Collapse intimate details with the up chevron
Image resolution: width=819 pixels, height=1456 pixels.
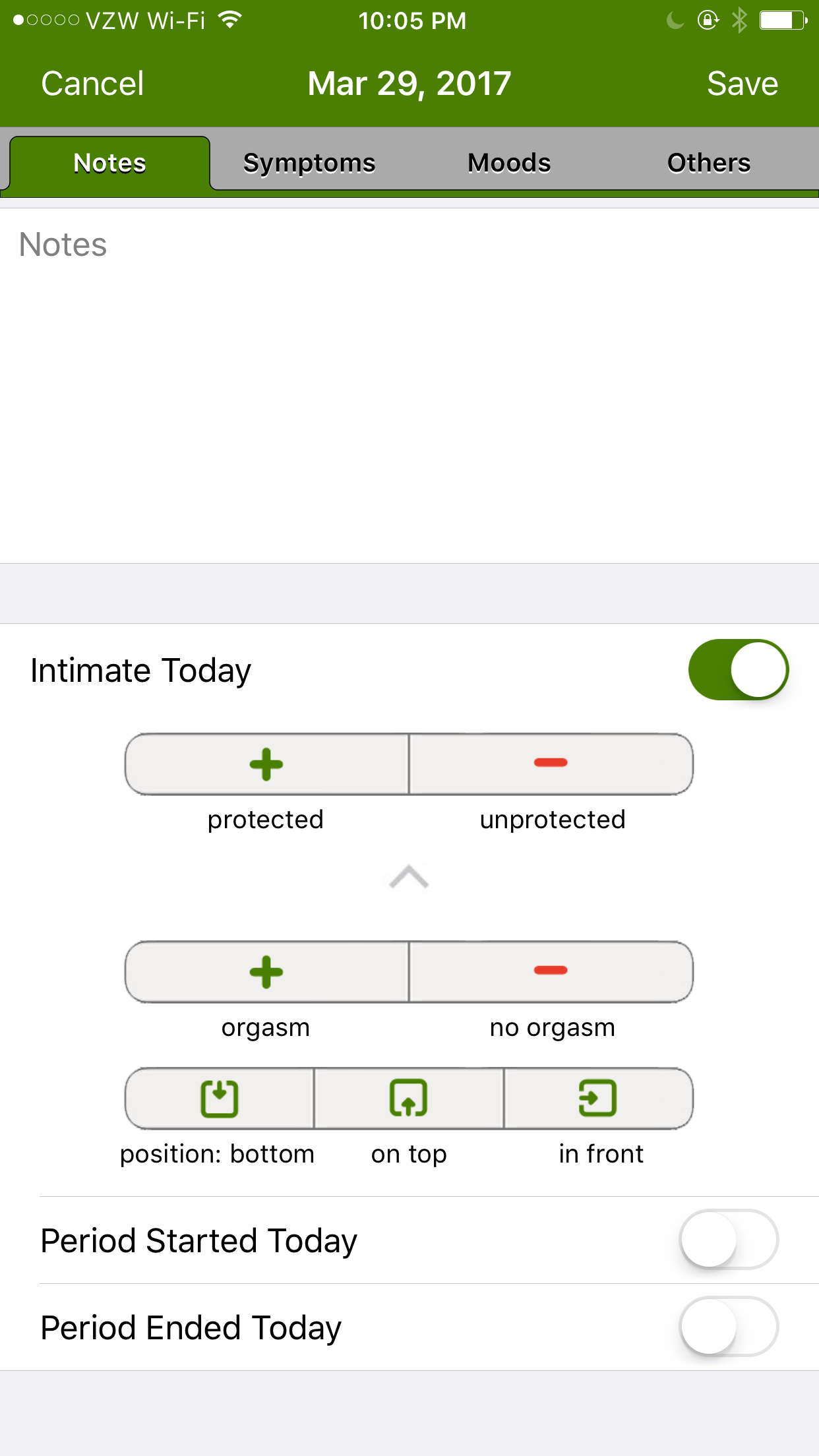409,877
